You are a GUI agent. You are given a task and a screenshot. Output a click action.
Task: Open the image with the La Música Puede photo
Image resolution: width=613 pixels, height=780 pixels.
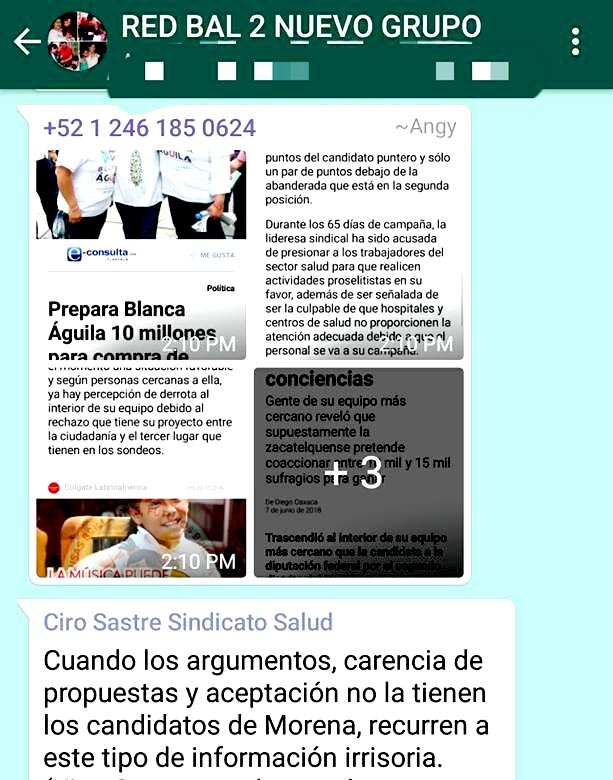[x=141, y=472]
